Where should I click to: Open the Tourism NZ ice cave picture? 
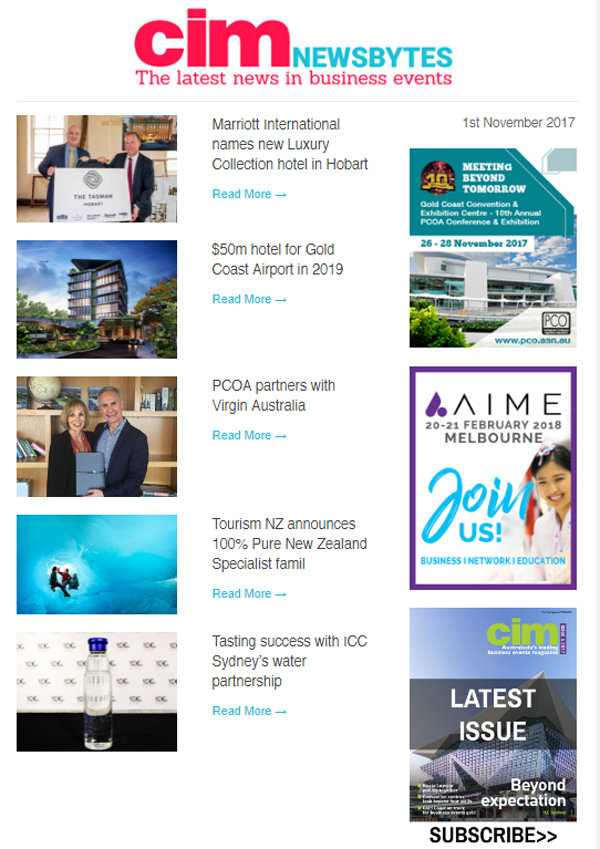[x=97, y=564]
